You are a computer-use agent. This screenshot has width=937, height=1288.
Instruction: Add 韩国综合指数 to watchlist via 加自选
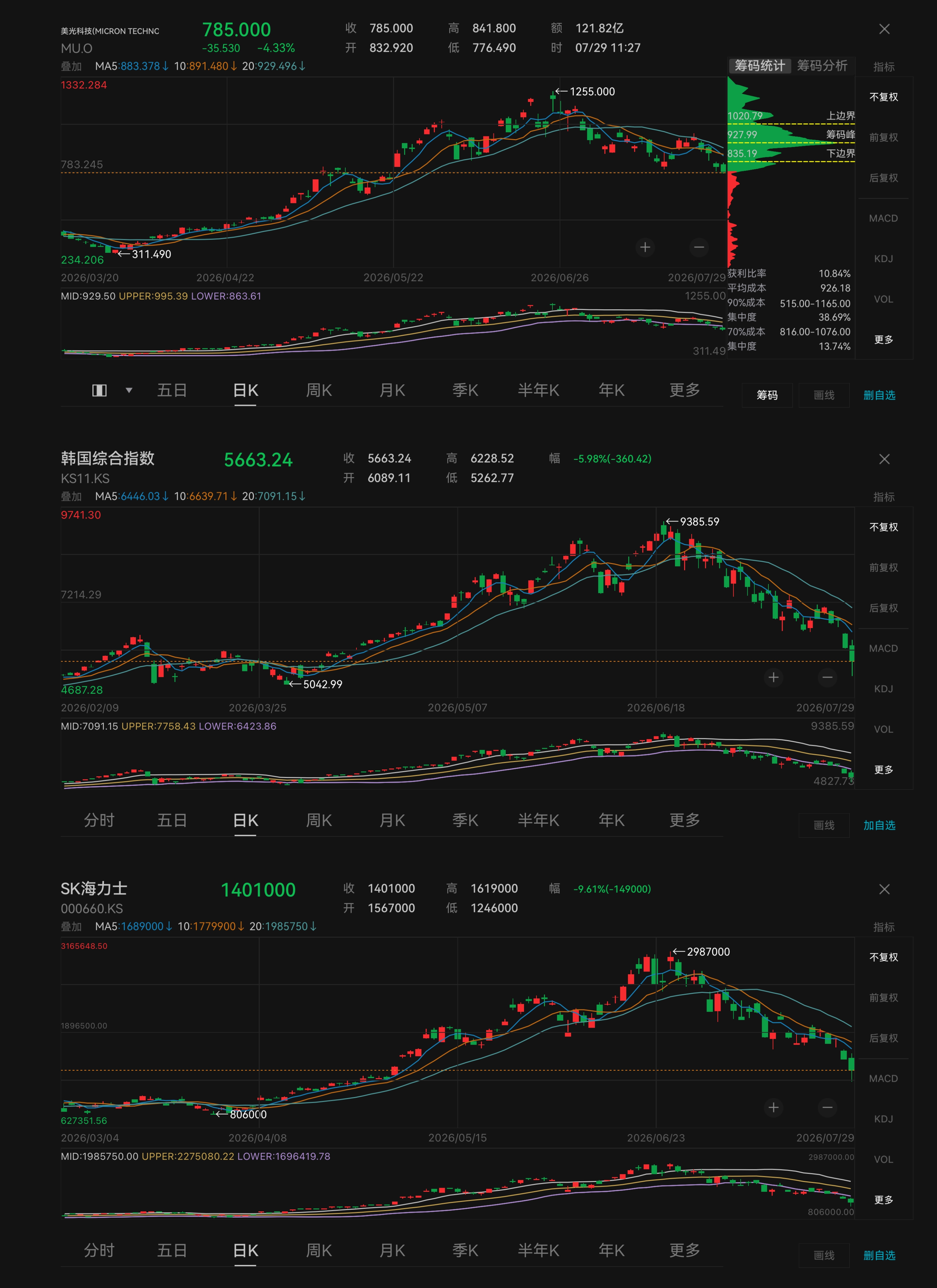(x=879, y=825)
